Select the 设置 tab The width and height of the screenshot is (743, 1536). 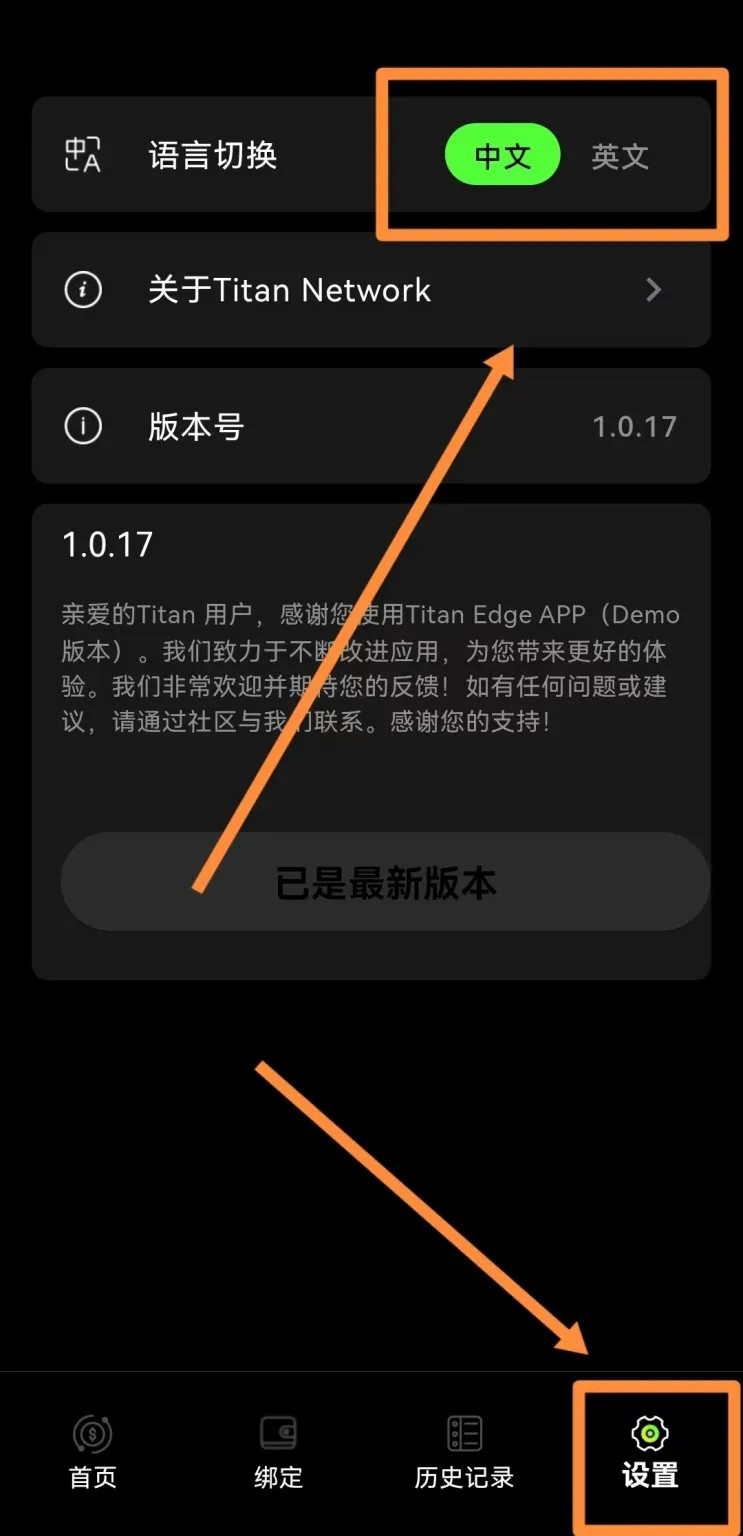pyautogui.click(x=650, y=1451)
